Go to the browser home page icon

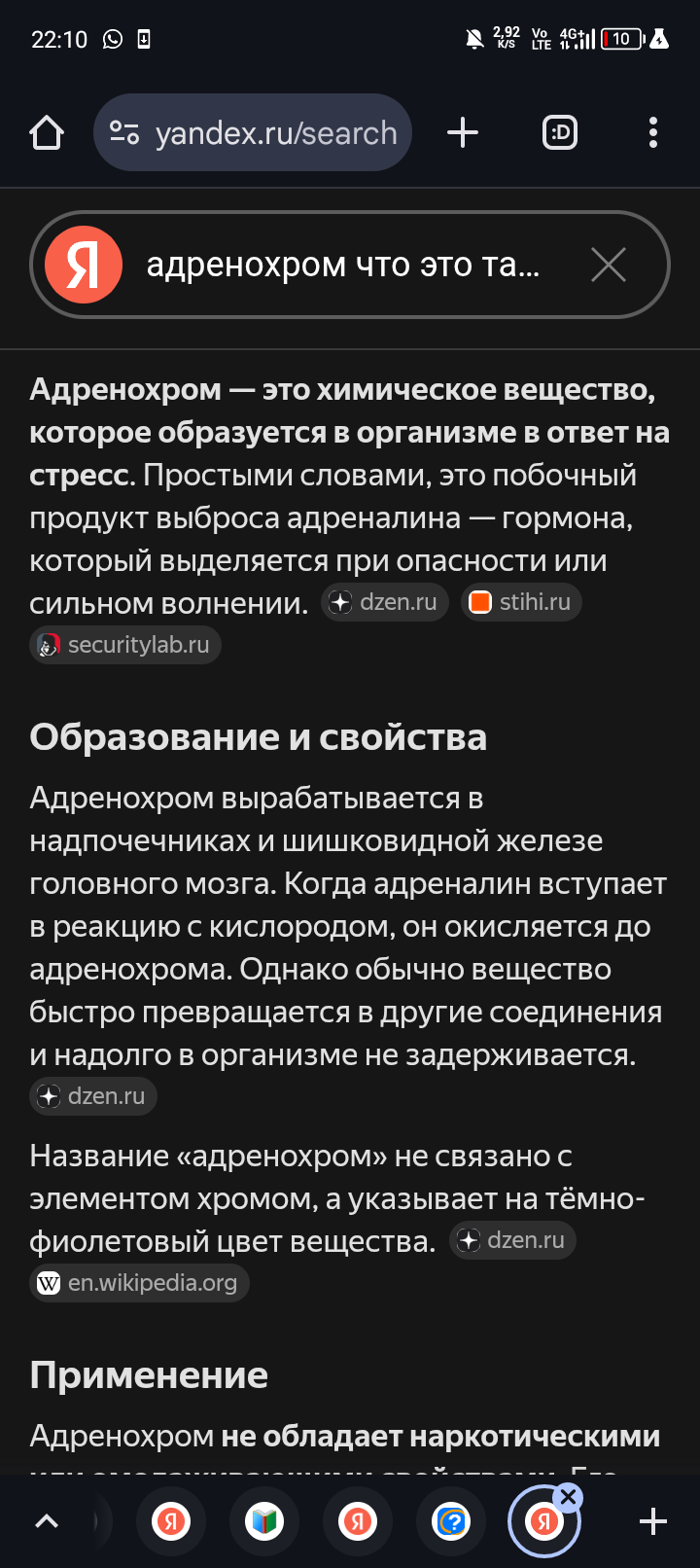pos(47,132)
